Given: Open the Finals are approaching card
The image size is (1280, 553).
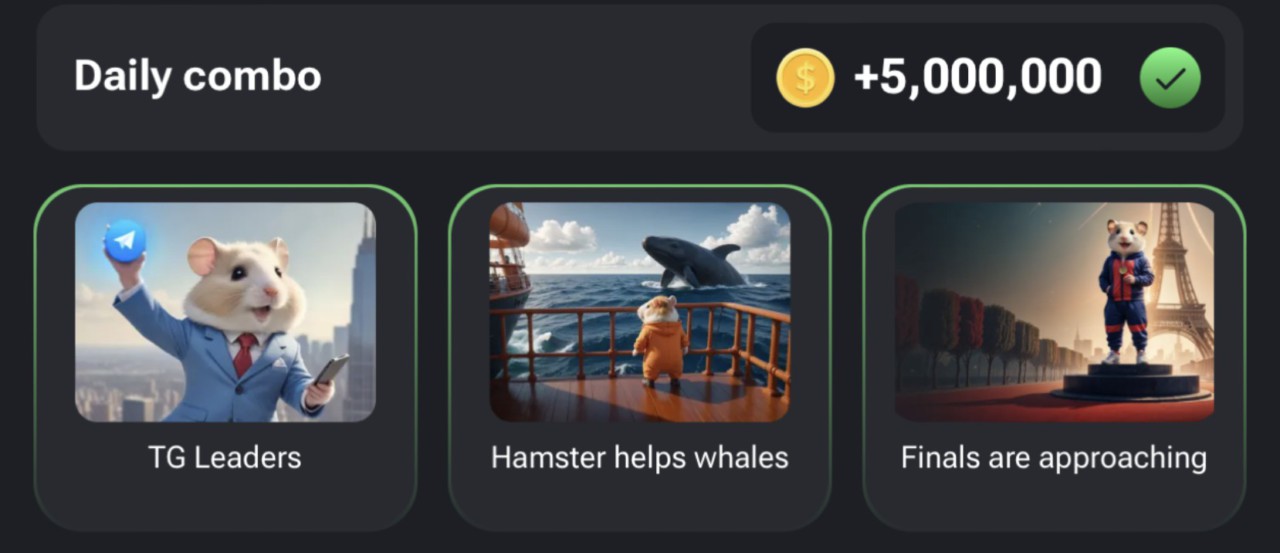Looking at the screenshot, I should (1054, 357).
